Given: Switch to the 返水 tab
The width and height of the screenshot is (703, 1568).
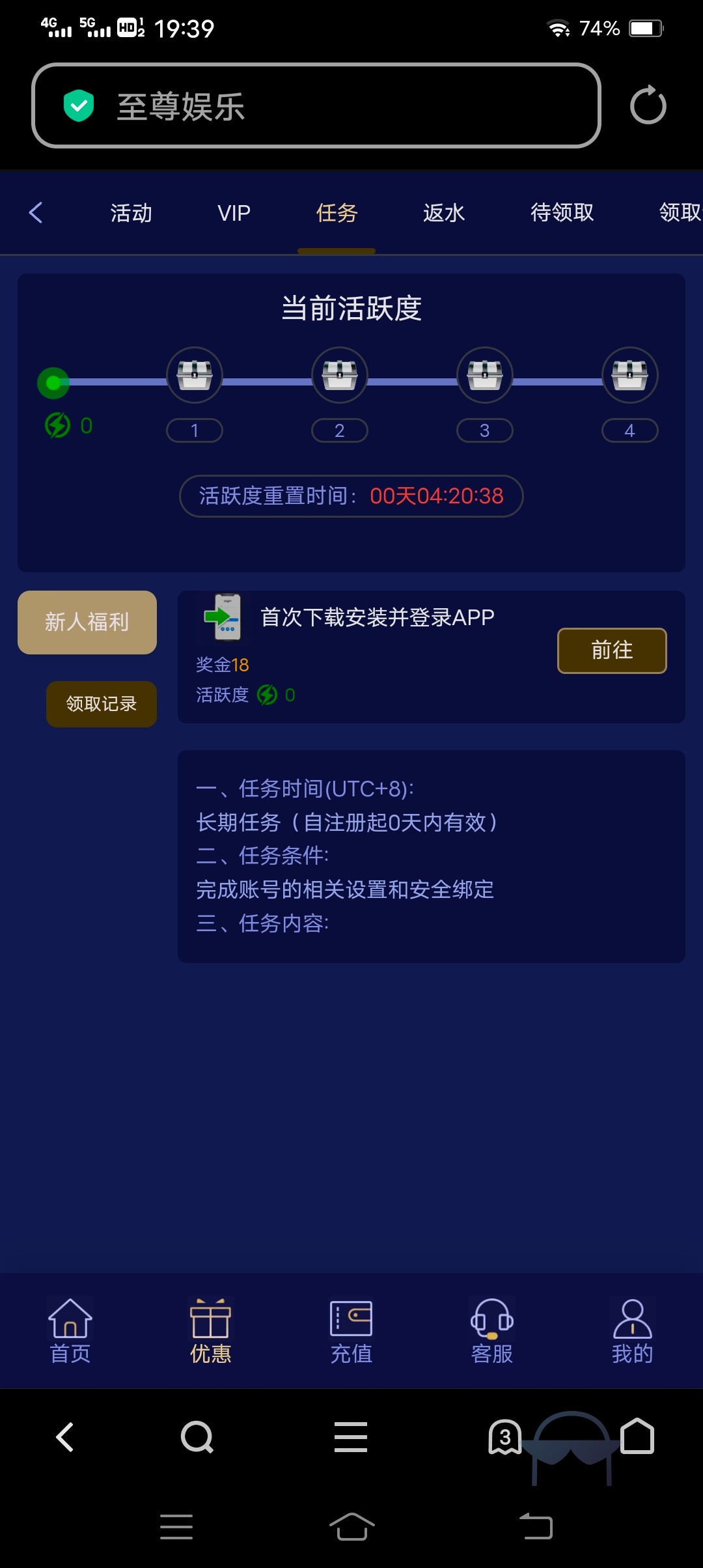Looking at the screenshot, I should click(x=443, y=213).
